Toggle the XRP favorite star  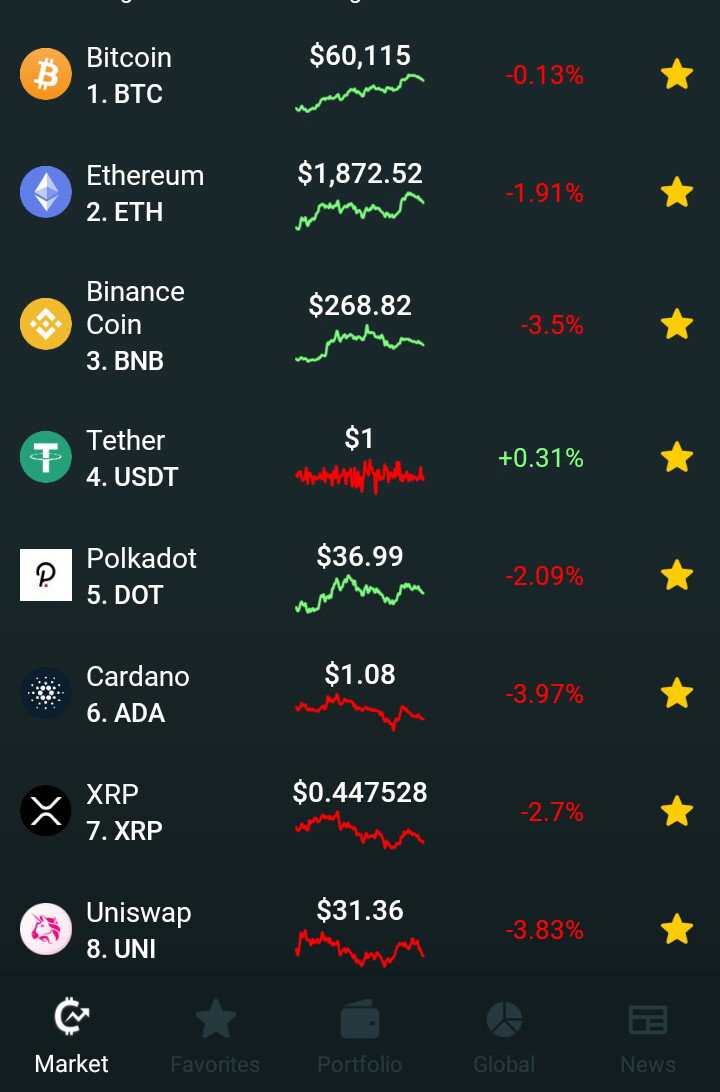point(677,811)
